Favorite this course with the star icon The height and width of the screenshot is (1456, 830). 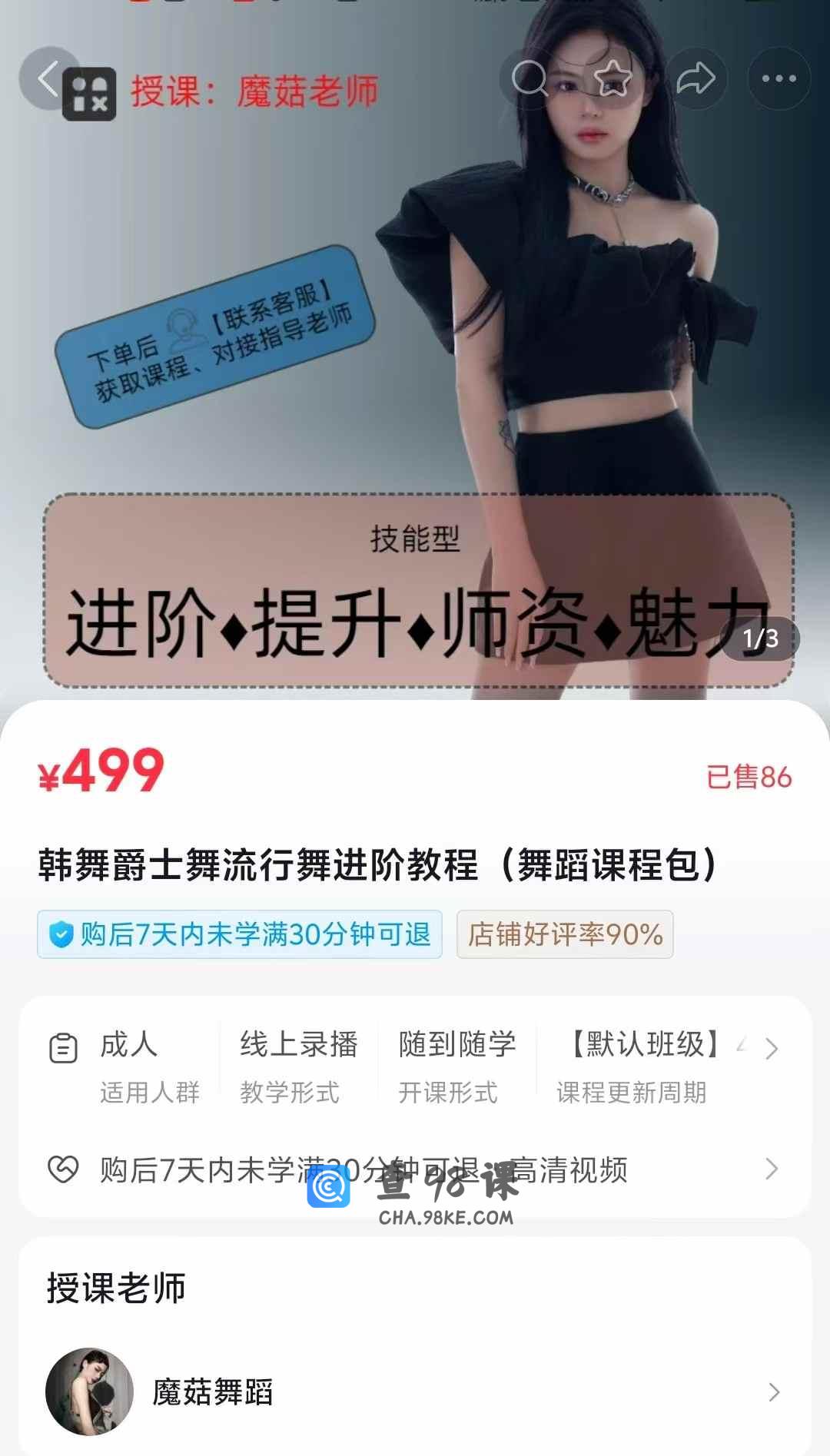pos(613,78)
